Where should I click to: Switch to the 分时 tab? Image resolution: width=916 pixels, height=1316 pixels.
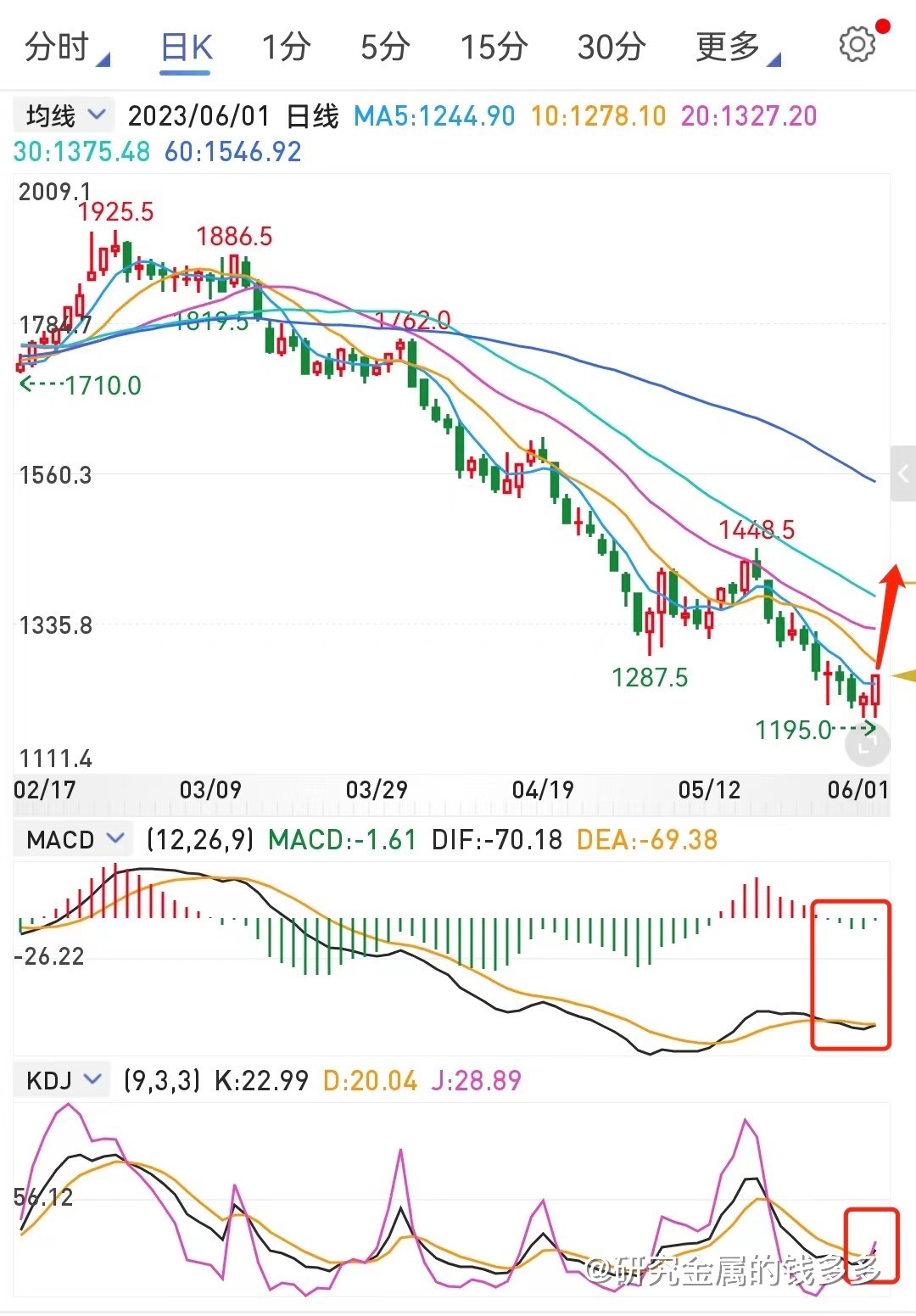[59, 47]
